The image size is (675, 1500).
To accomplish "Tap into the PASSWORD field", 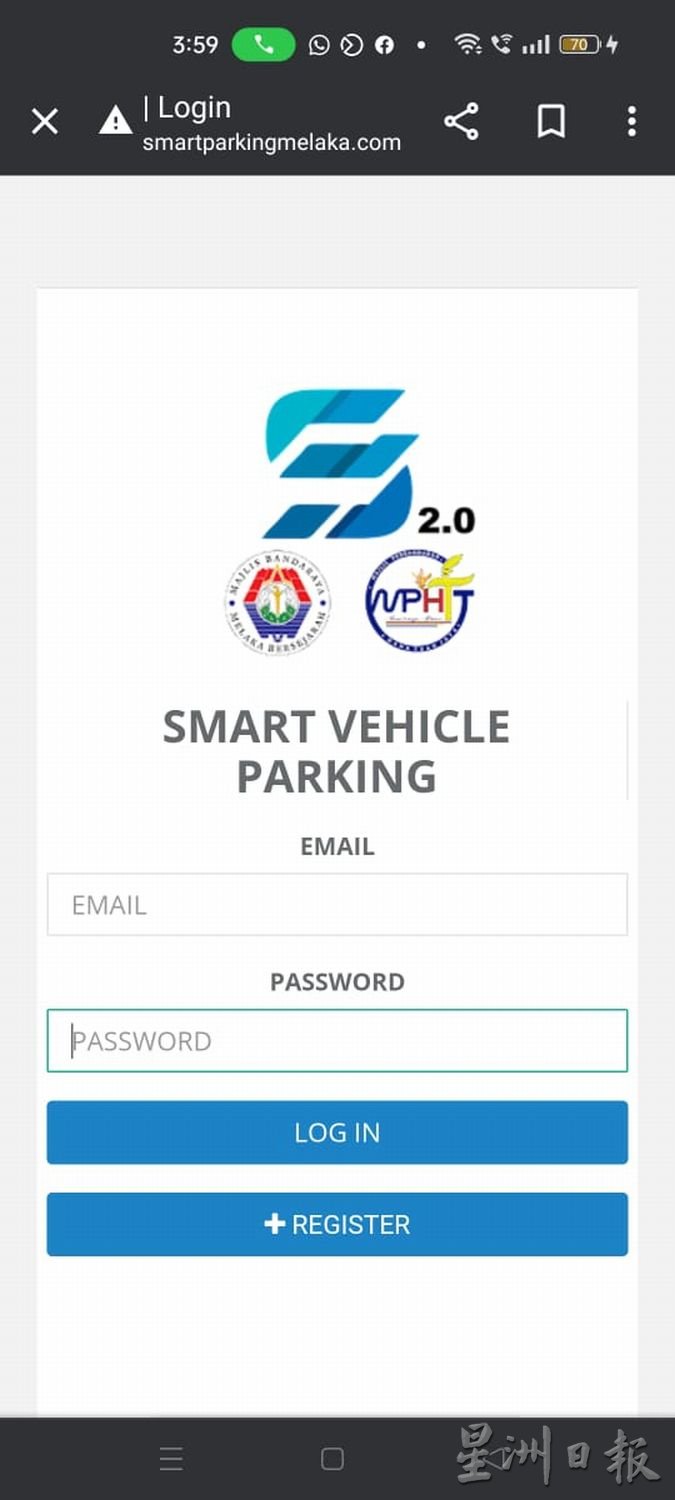I will click(337, 1041).
